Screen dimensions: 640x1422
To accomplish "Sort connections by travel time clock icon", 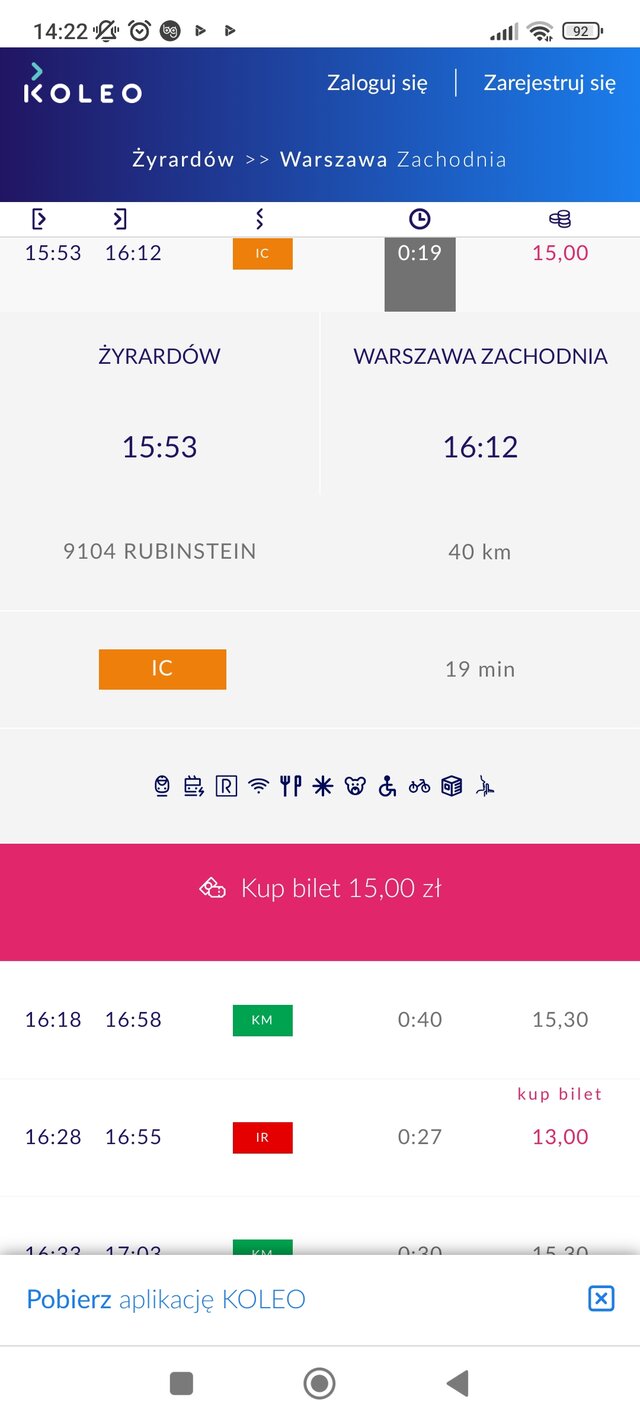I will point(420,219).
